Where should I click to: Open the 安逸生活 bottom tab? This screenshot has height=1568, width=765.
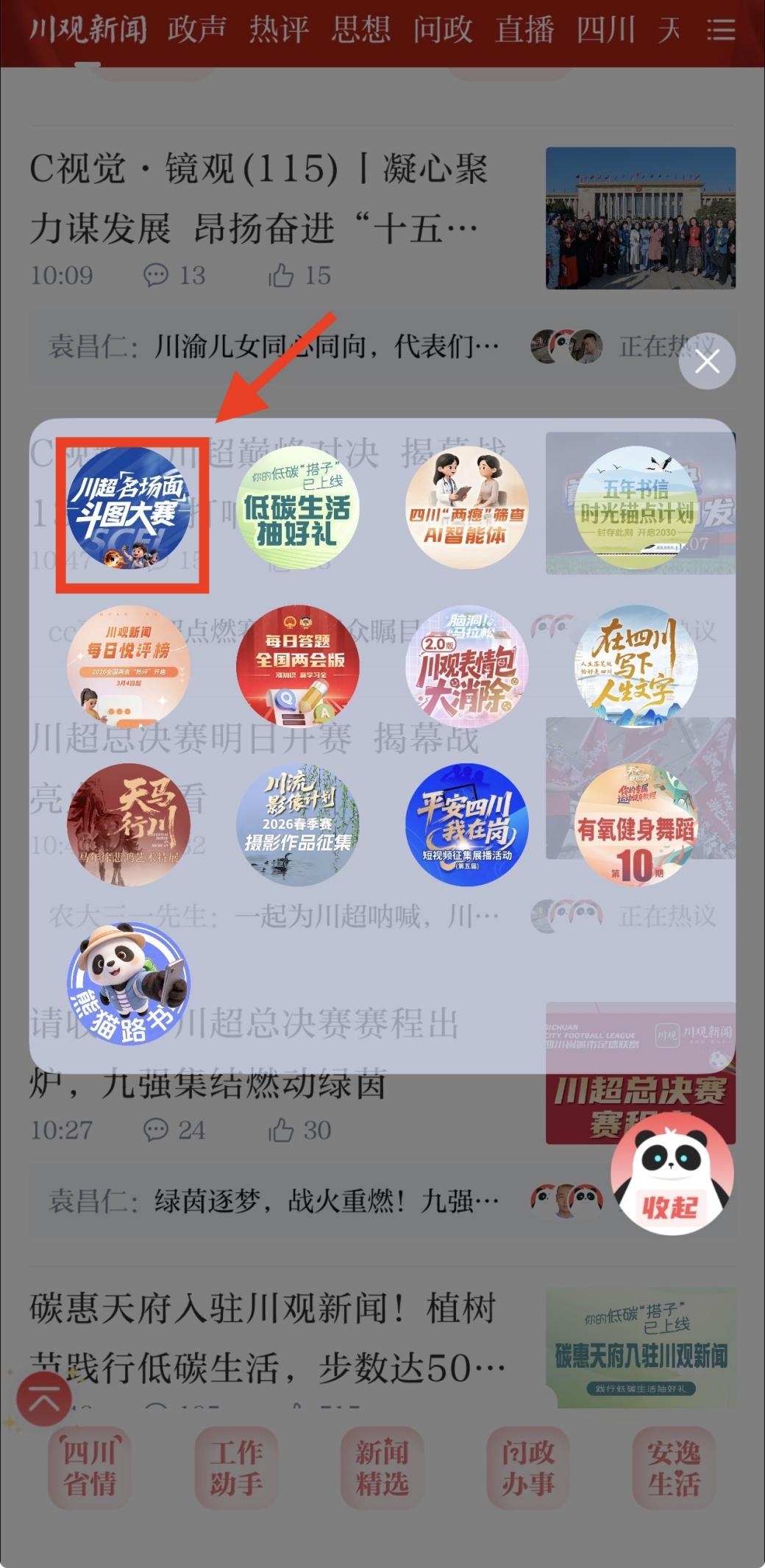674,1468
